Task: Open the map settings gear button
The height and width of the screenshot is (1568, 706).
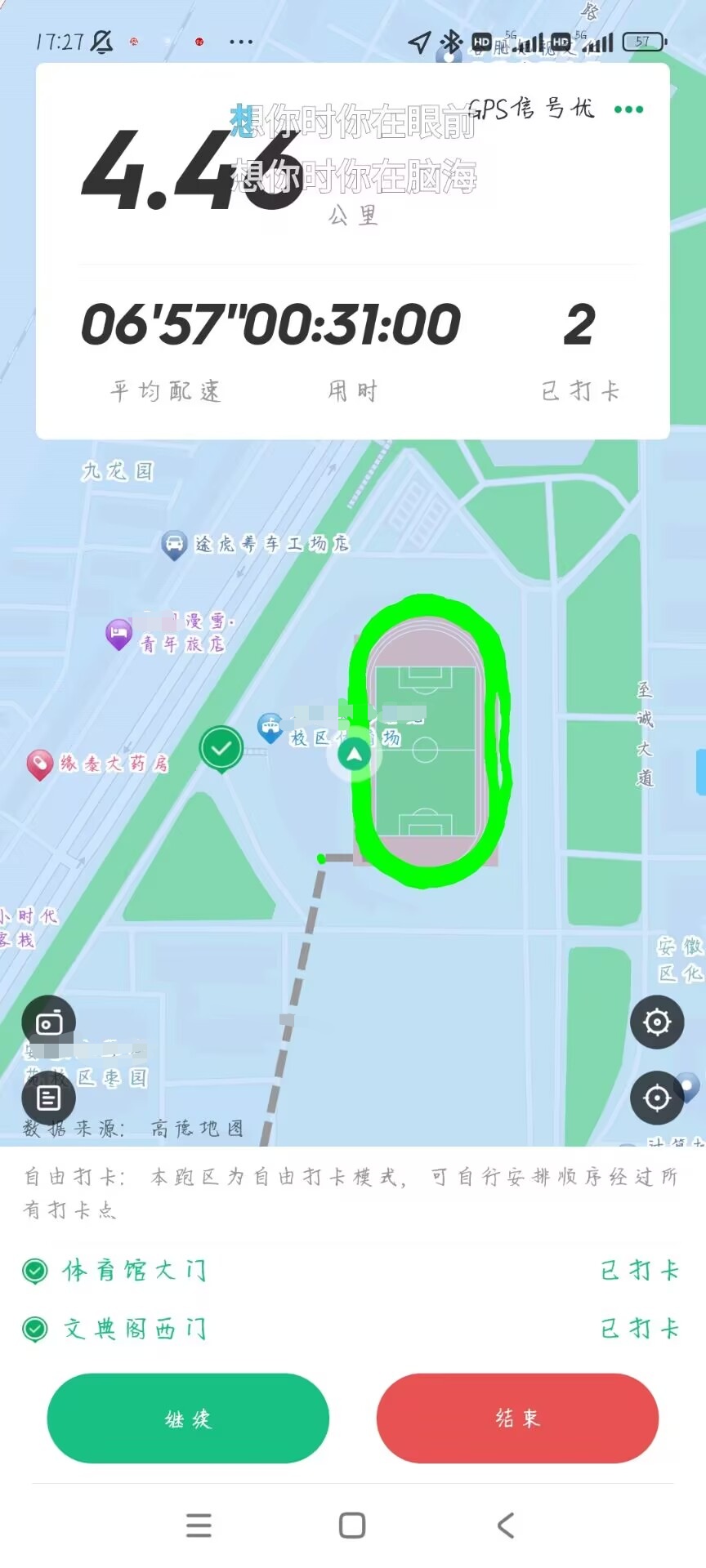Action: 657,1022
